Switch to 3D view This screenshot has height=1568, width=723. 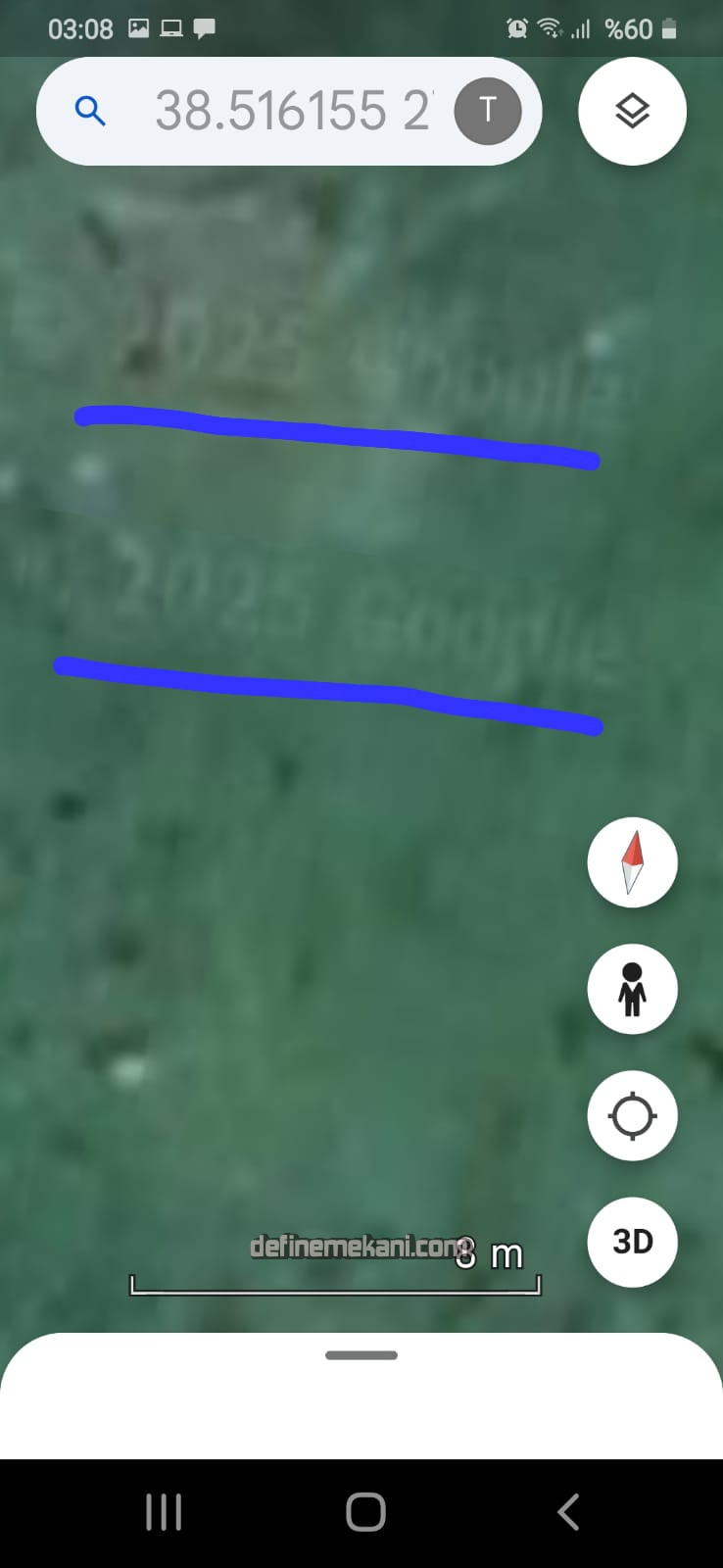coord(632,1242)
